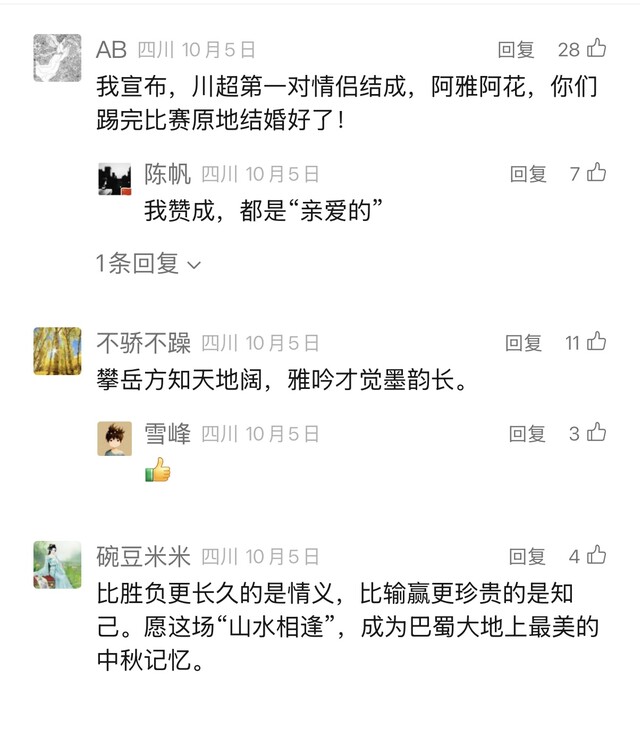Image resolution: width=640 pixels, height=729 pixels.
Task: Open 不骄不躁's avatar
Action: 57,350
